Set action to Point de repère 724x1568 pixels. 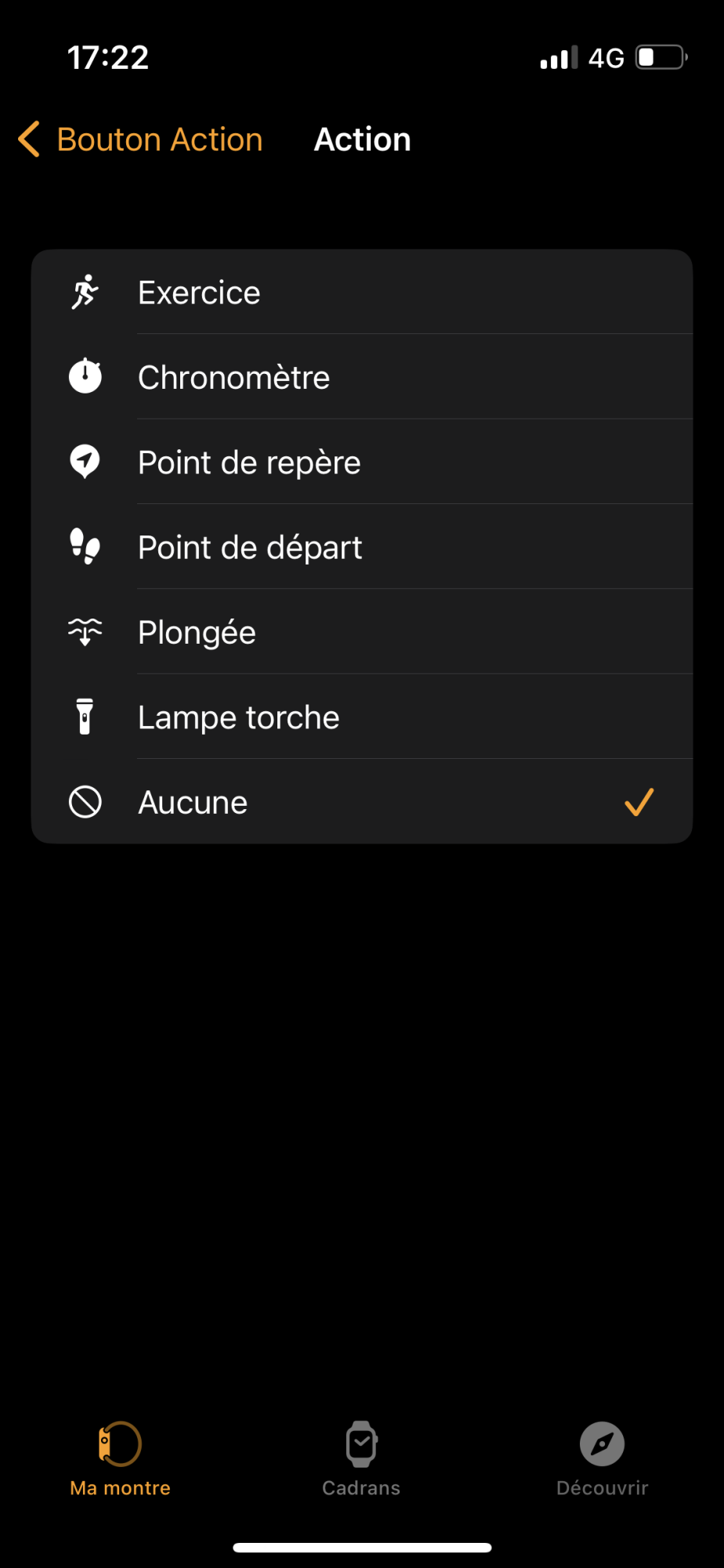[x=360, y=462]
